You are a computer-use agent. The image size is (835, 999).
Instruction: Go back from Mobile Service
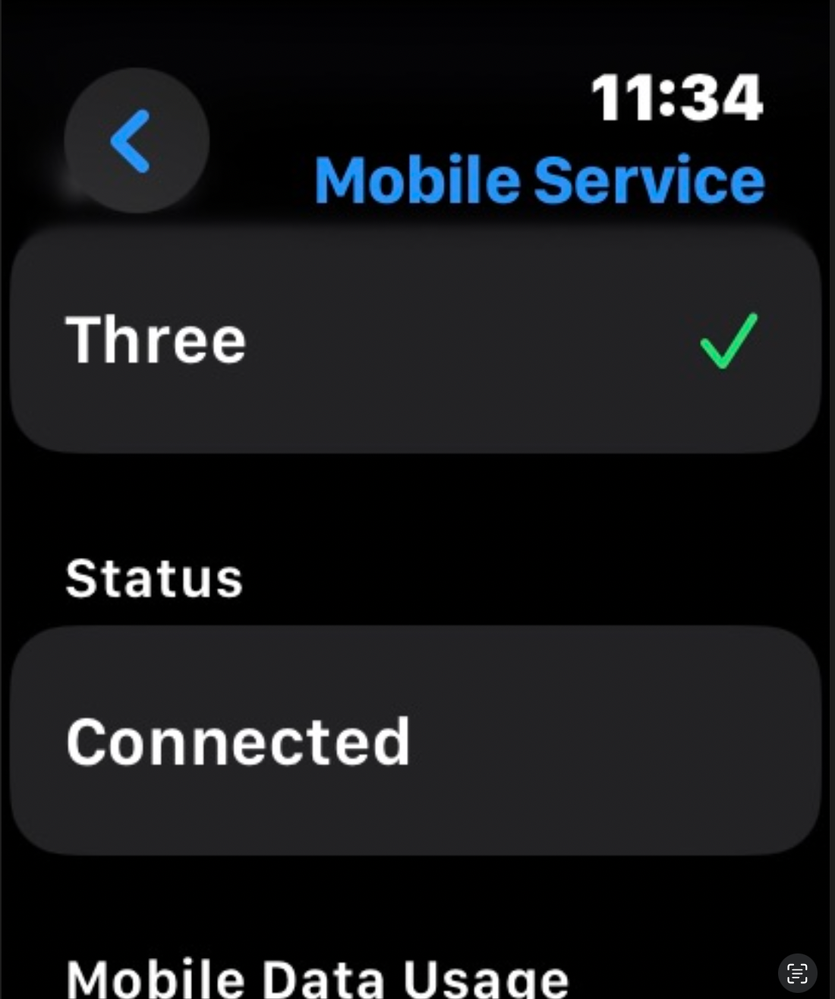pos(135,141)
